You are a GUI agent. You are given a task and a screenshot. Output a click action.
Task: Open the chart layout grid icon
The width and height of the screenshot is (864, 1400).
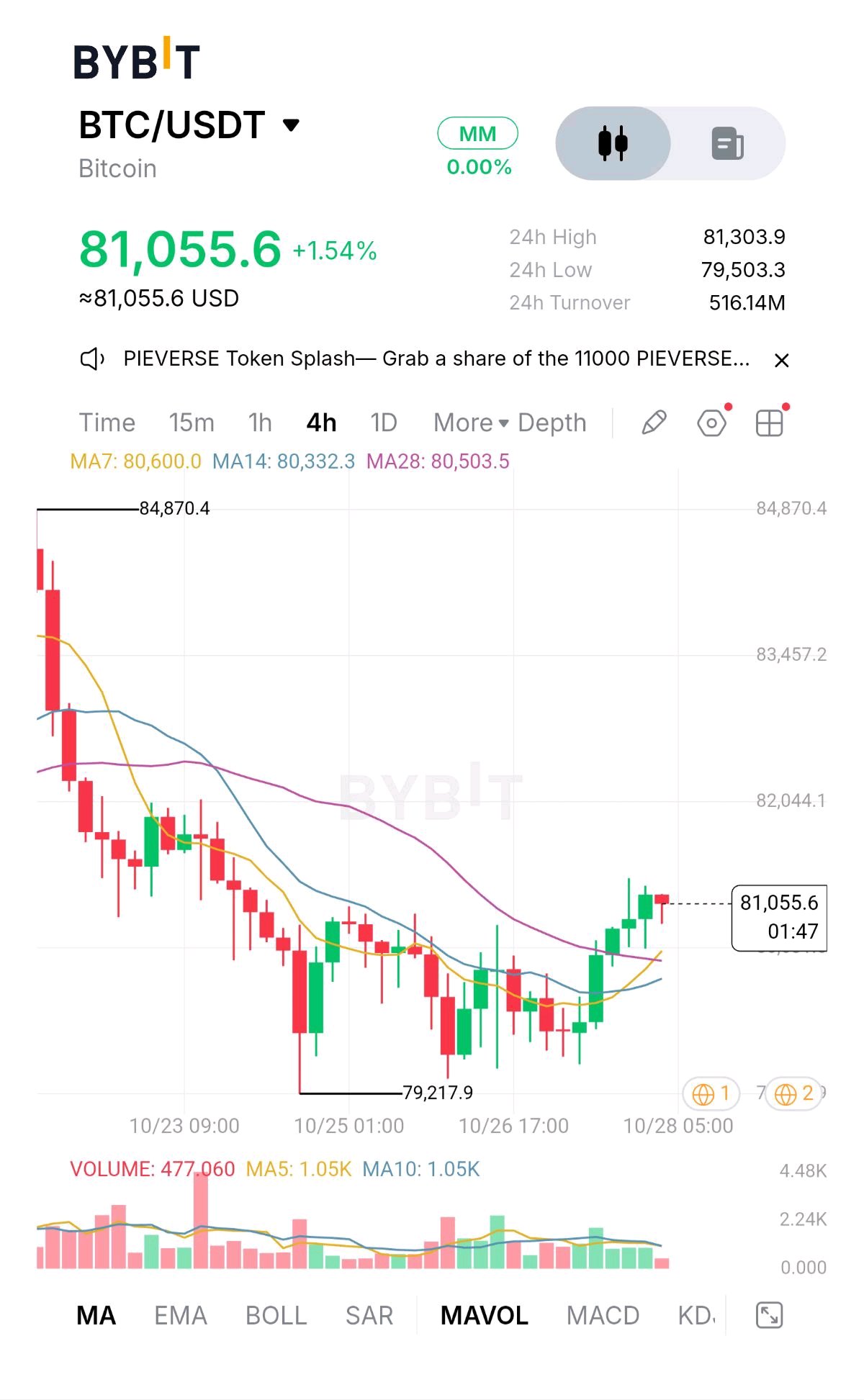769,423
